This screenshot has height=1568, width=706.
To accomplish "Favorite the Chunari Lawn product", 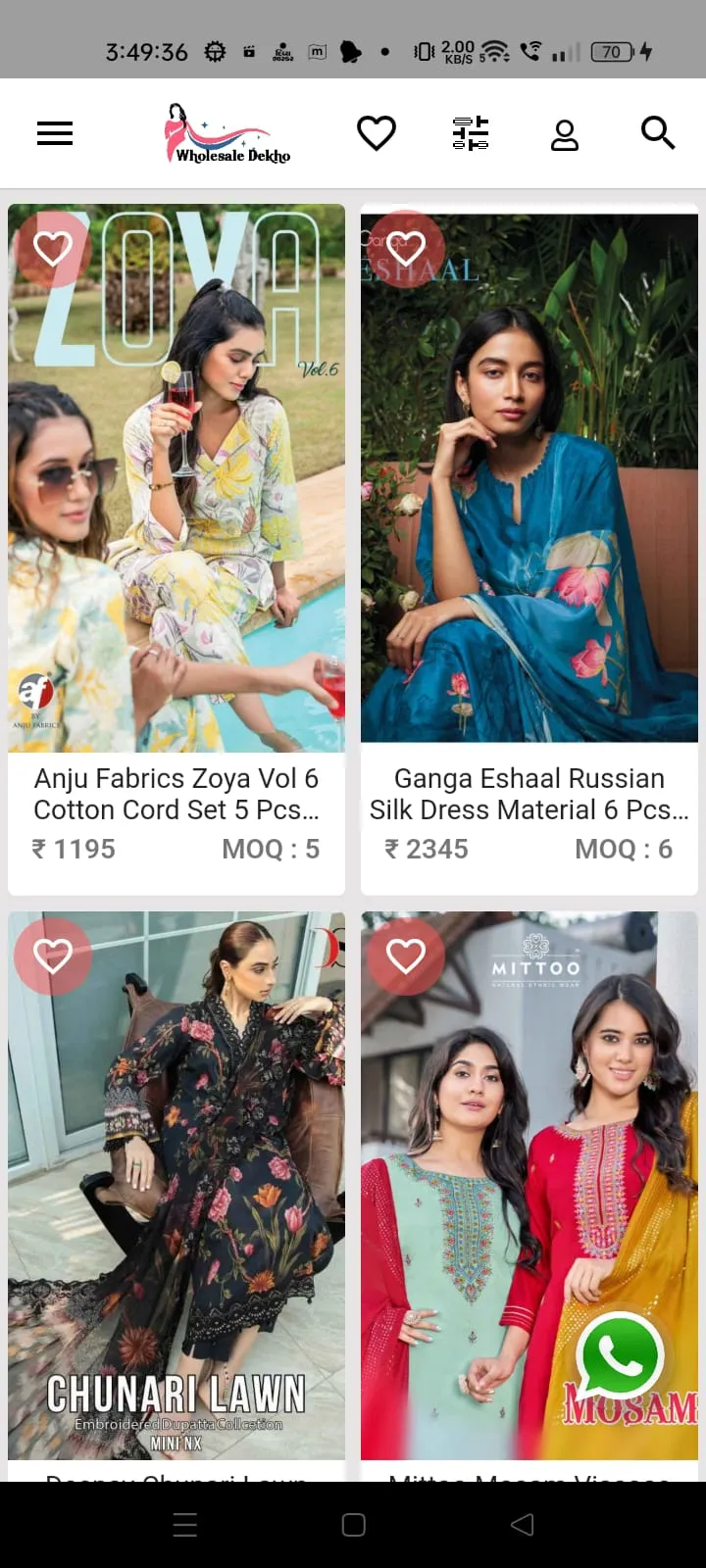I will 53,956.
